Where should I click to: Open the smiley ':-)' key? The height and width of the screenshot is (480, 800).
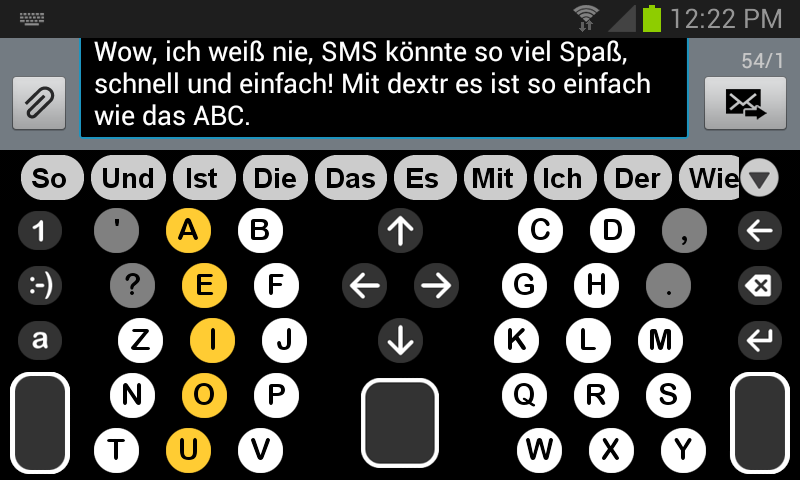pos(40,286)
